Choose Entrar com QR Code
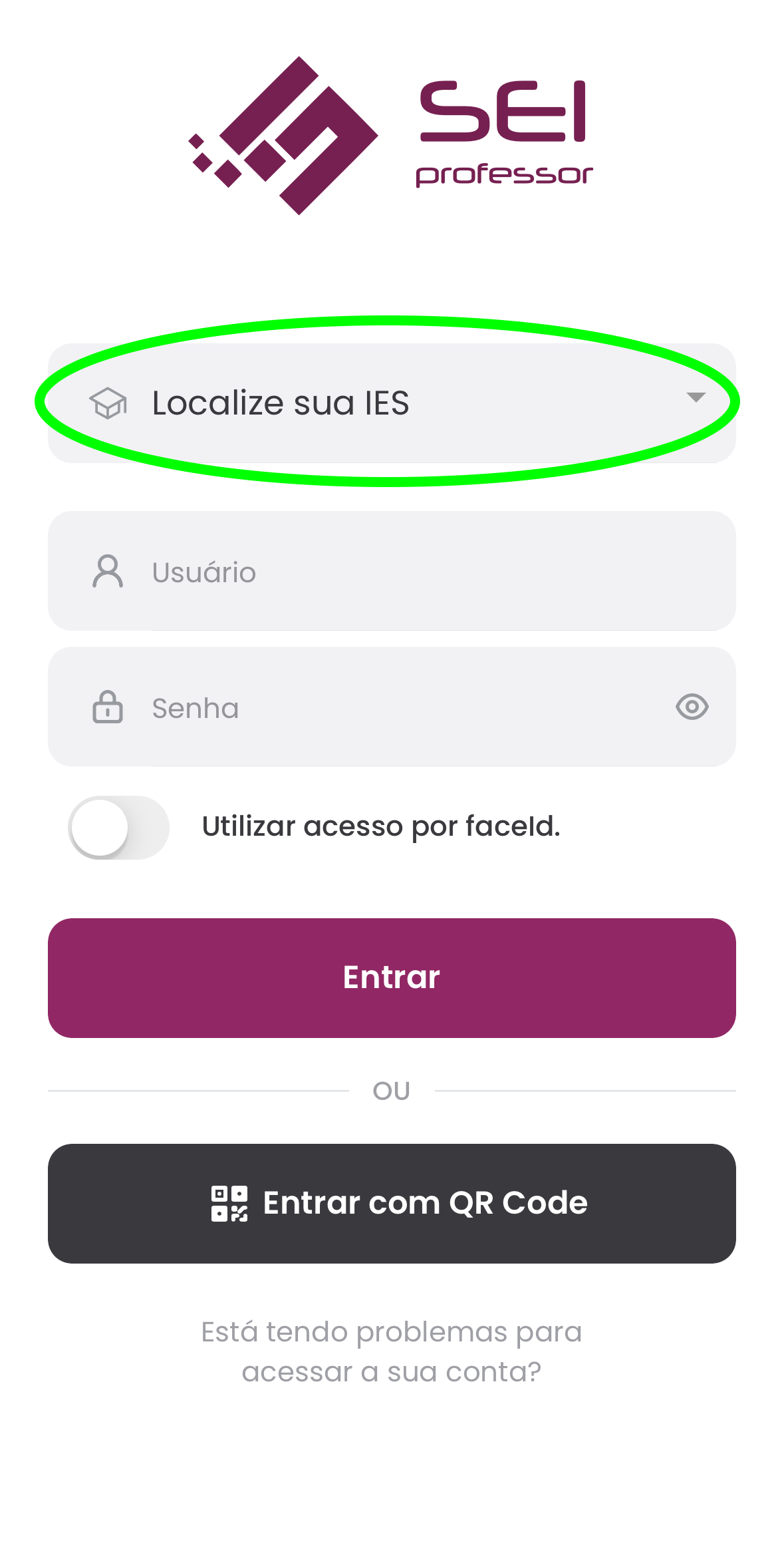 (x=392, y=1203)
